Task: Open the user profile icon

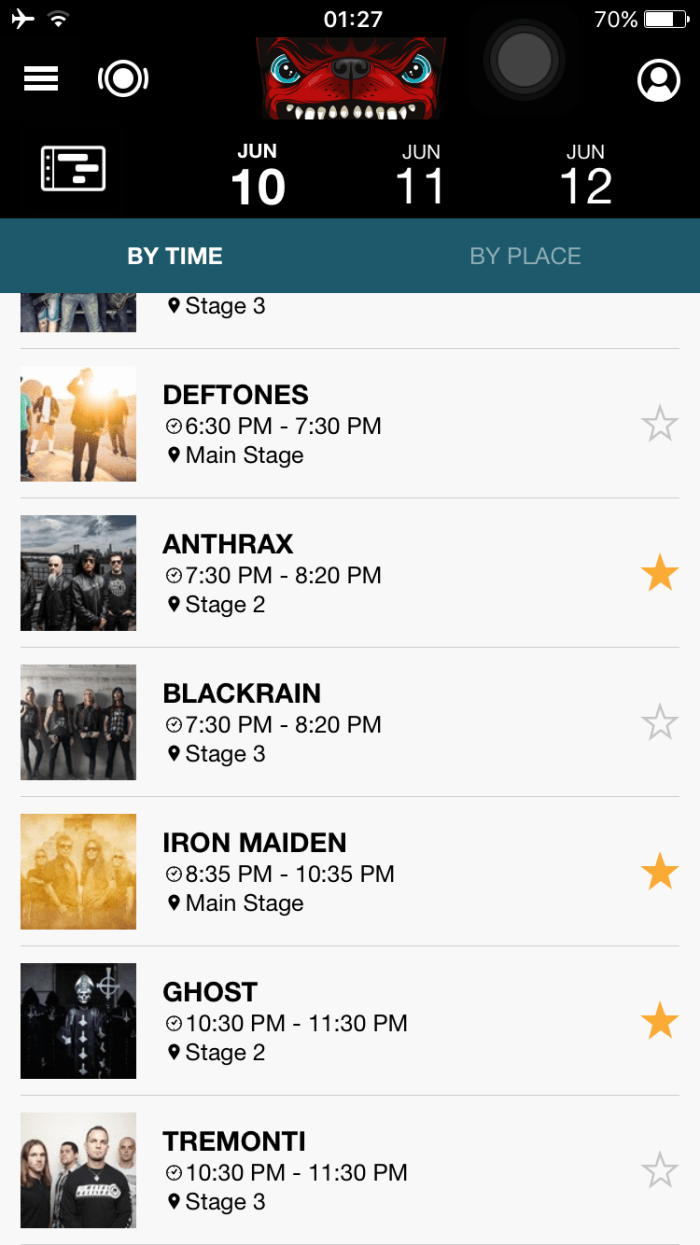Action: [658, 81]
